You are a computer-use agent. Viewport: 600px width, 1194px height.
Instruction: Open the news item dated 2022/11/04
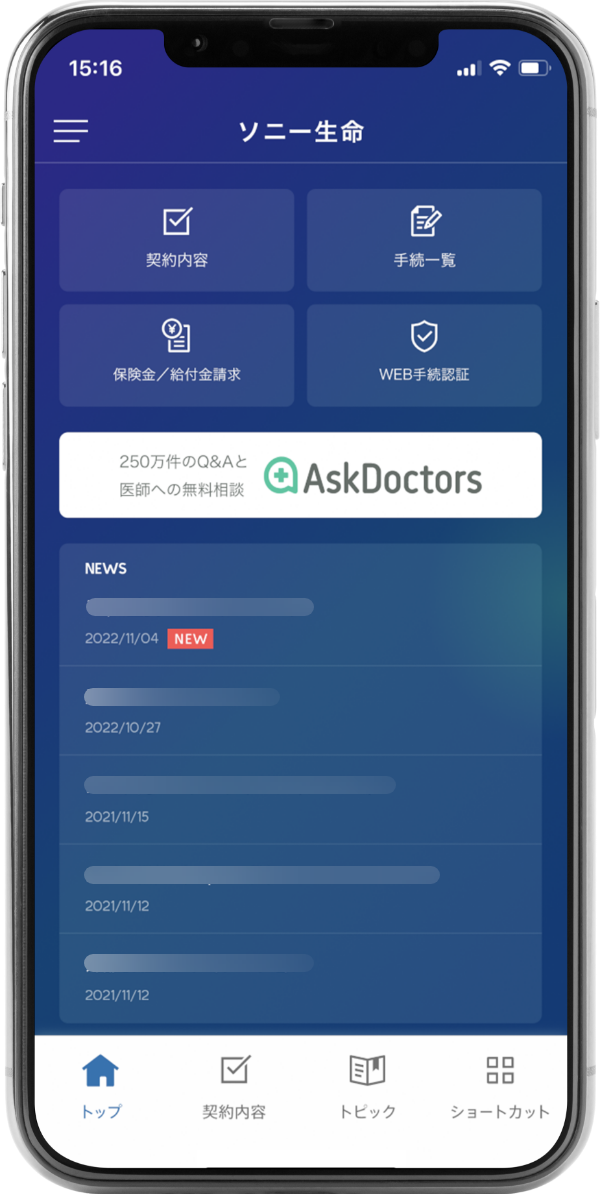pyautogui.click(x=300, y=621)
